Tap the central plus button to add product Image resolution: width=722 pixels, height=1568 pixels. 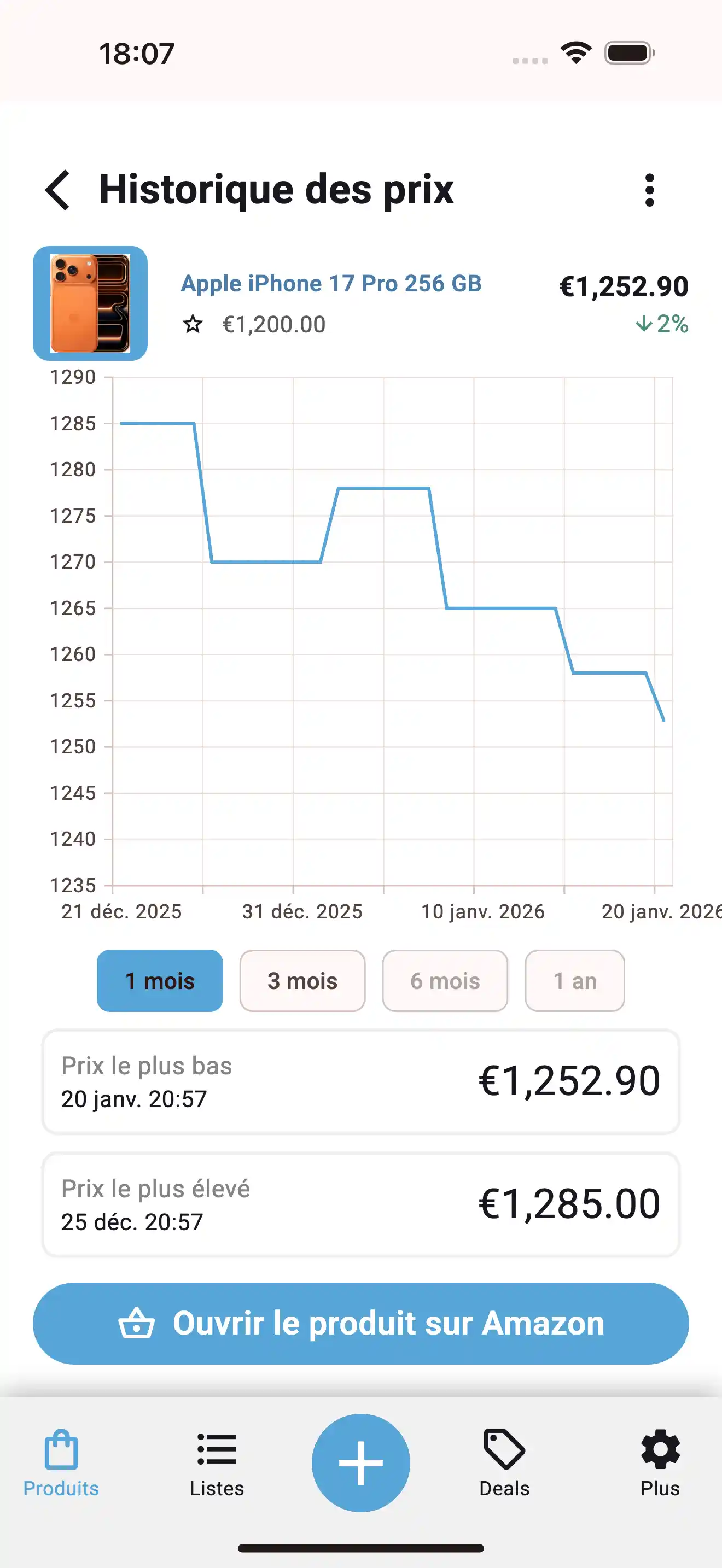coord(360,1461)
